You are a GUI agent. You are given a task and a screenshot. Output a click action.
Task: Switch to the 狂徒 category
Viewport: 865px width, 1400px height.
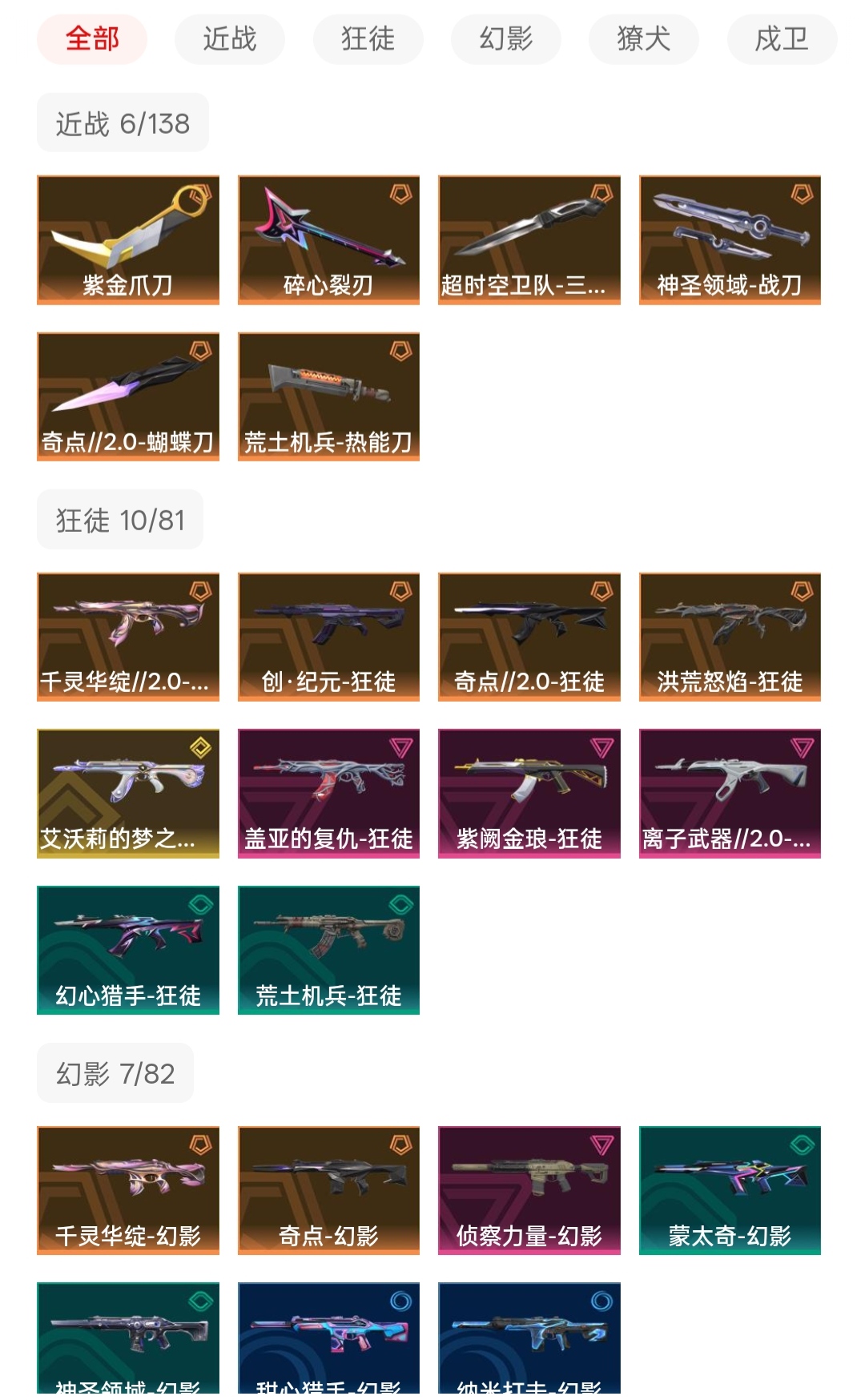pyautogui.click(x=368, y=39)
